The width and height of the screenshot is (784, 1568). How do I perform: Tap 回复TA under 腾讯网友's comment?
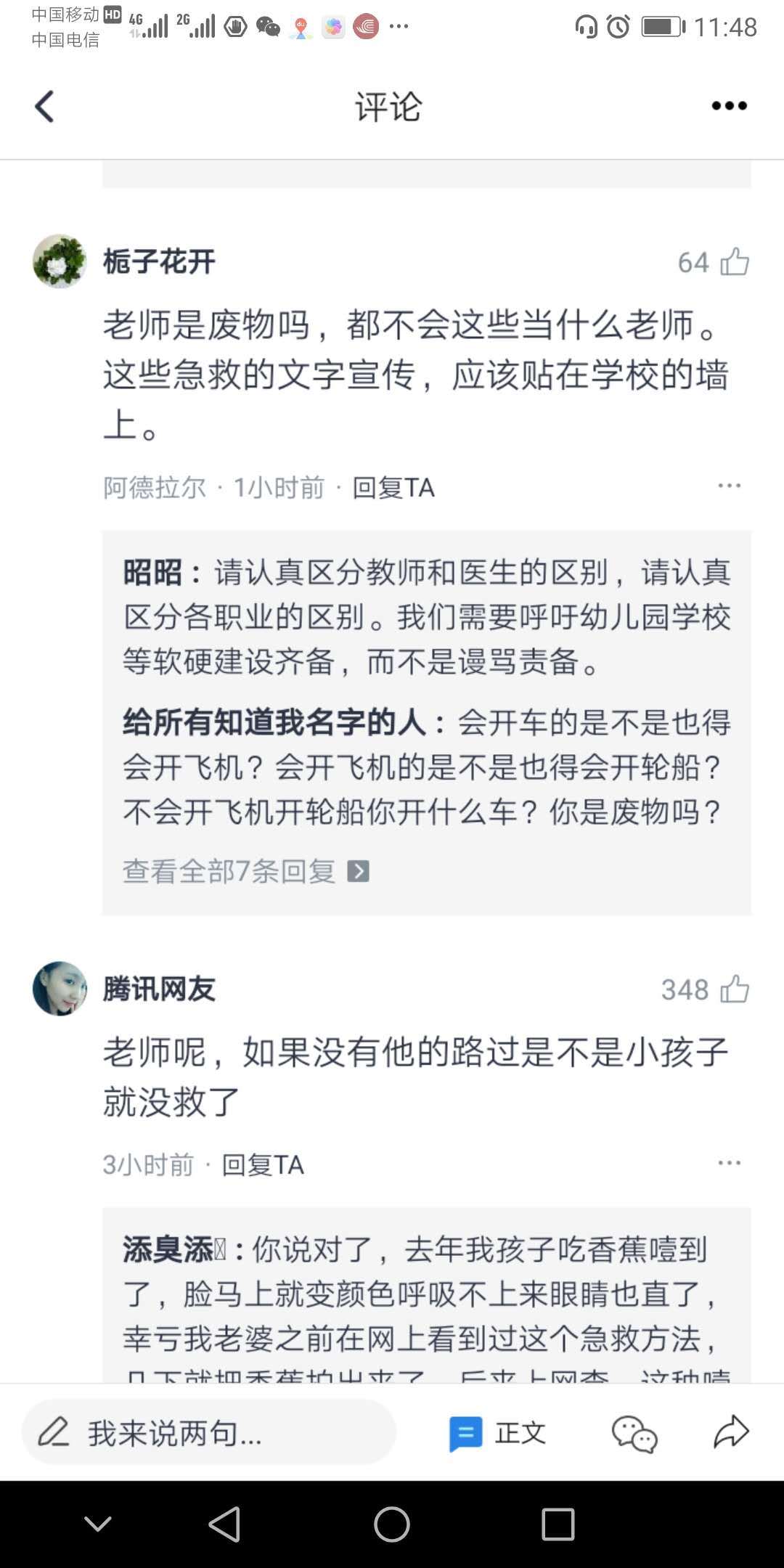[262, 1165]
